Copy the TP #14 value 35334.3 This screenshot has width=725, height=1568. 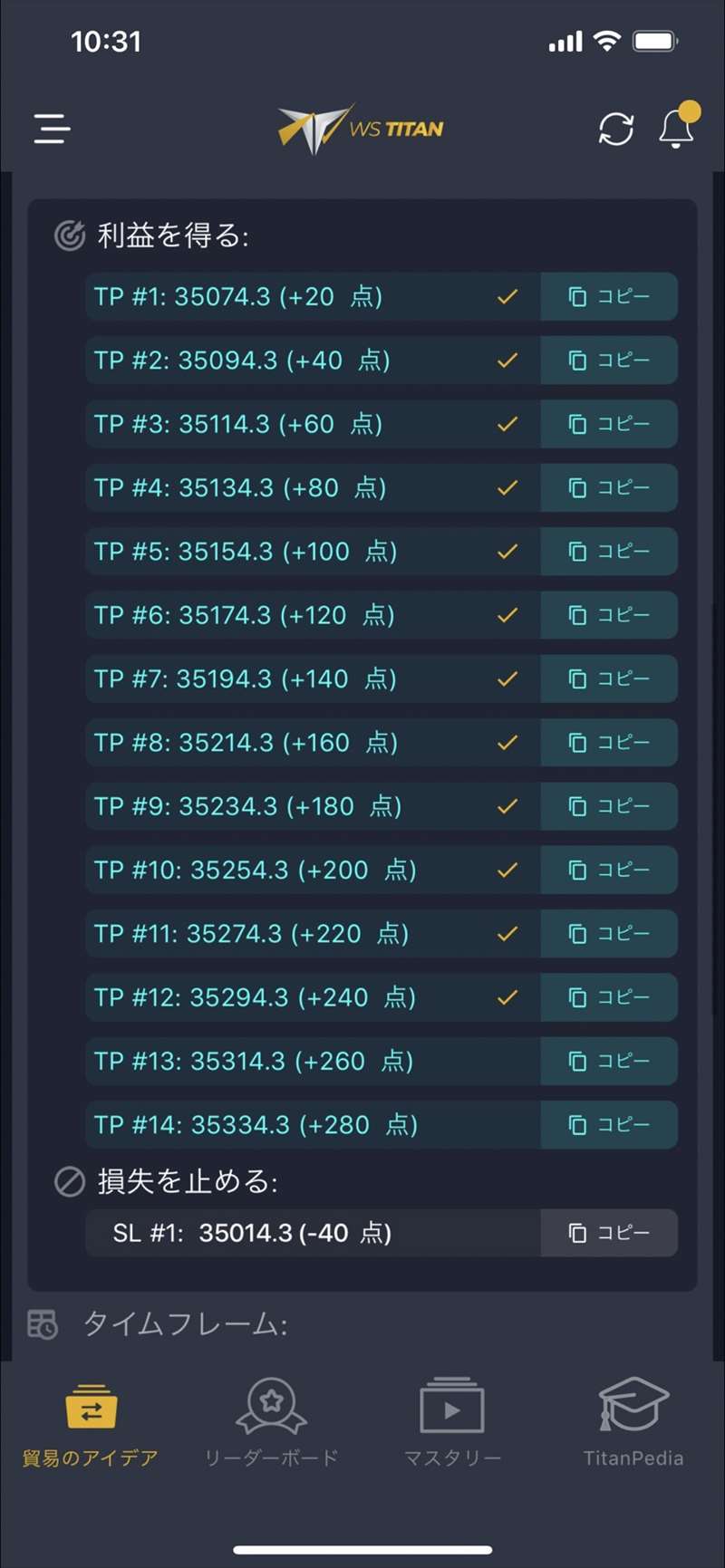609,1124
